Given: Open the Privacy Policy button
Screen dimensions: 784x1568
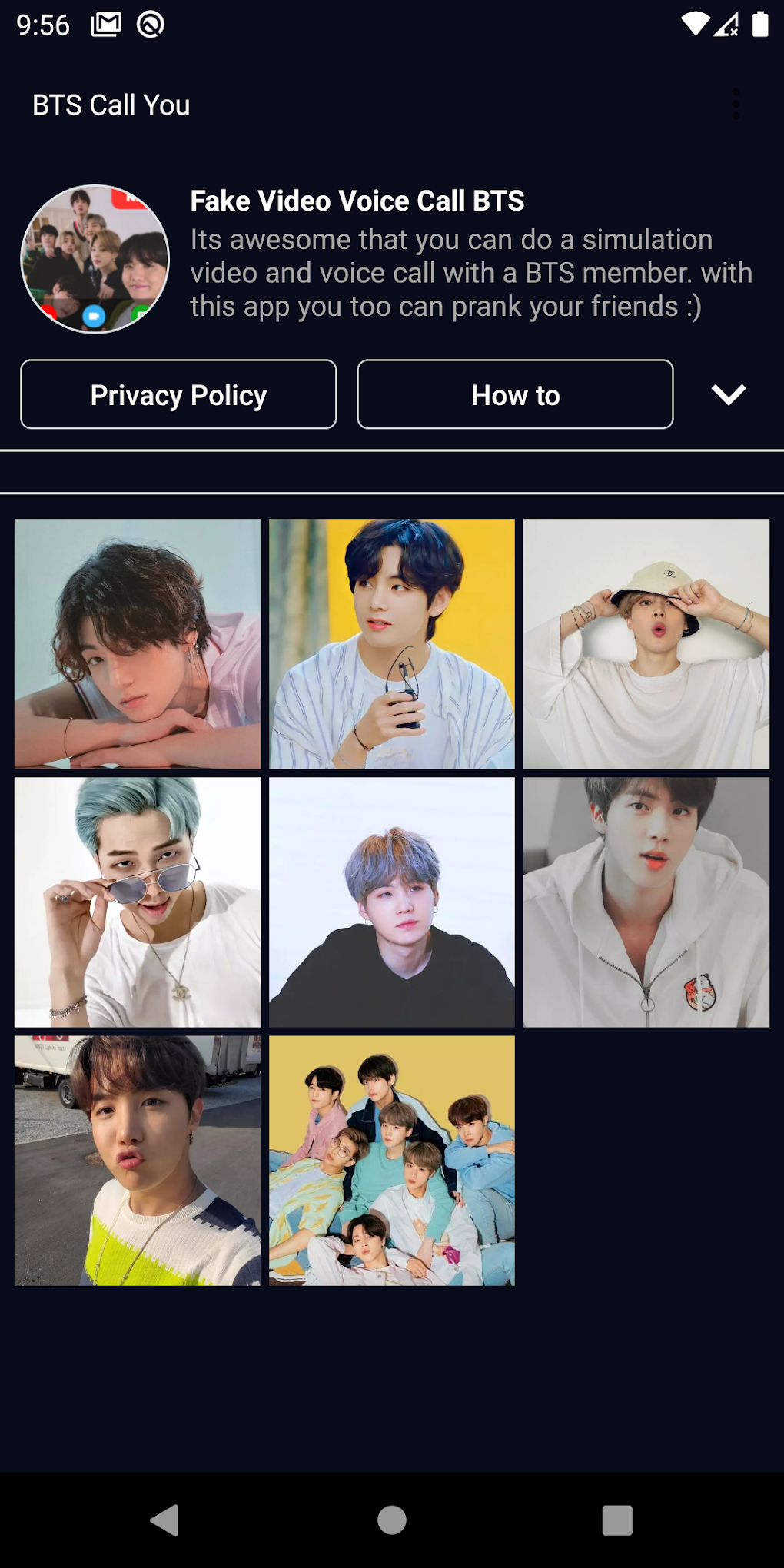Looking at the screenshot, I should point(178,394).
